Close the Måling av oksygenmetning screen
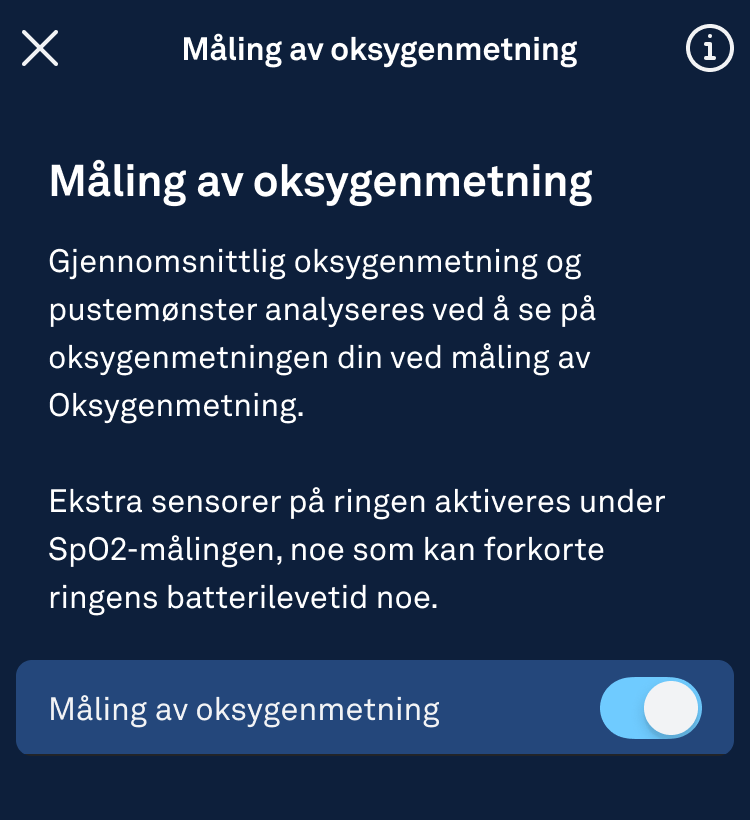The image size is (750, 820). [40, 48]
